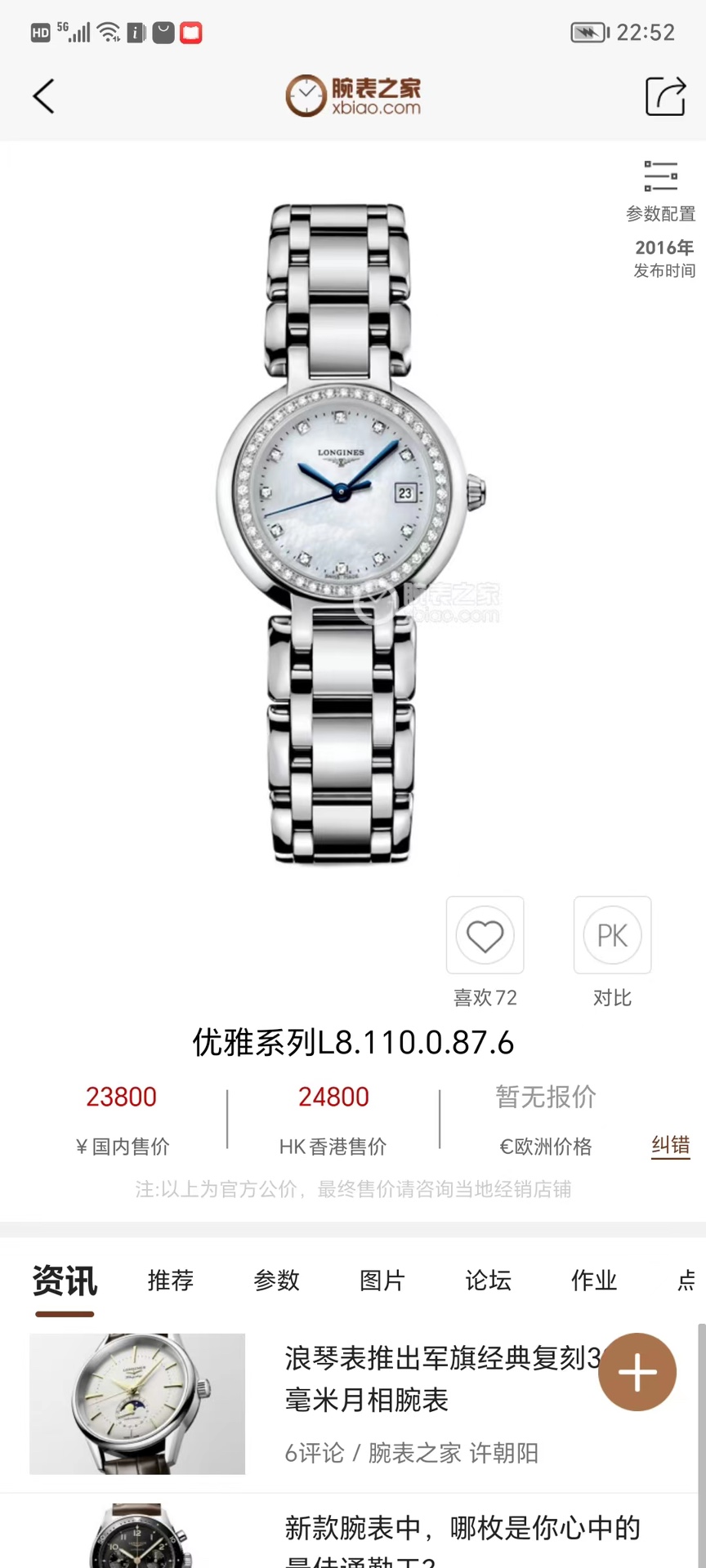Go back using the top-left arrow
The height and width of the screenshot is (1568, 706).
coord(44,96)
